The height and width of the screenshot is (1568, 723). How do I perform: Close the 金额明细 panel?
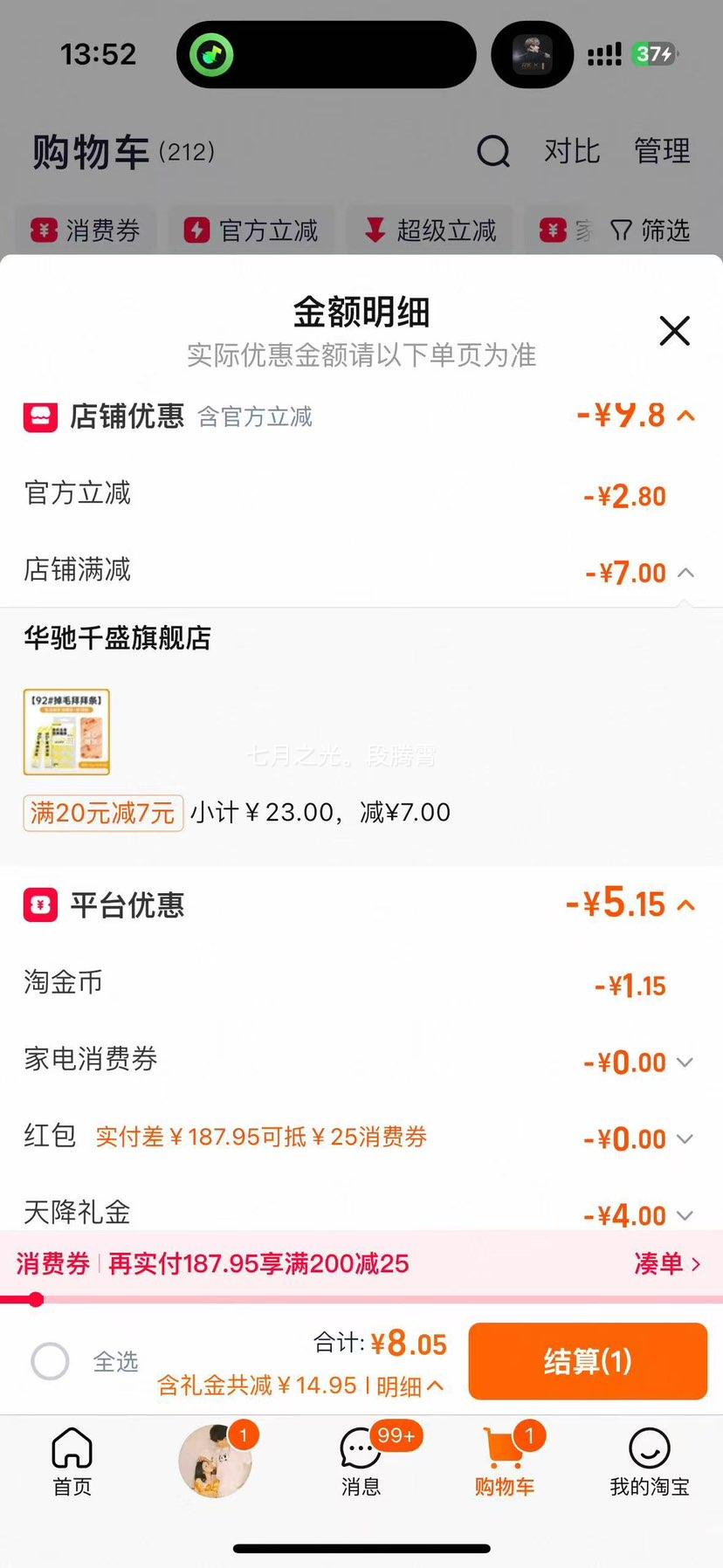674,331
